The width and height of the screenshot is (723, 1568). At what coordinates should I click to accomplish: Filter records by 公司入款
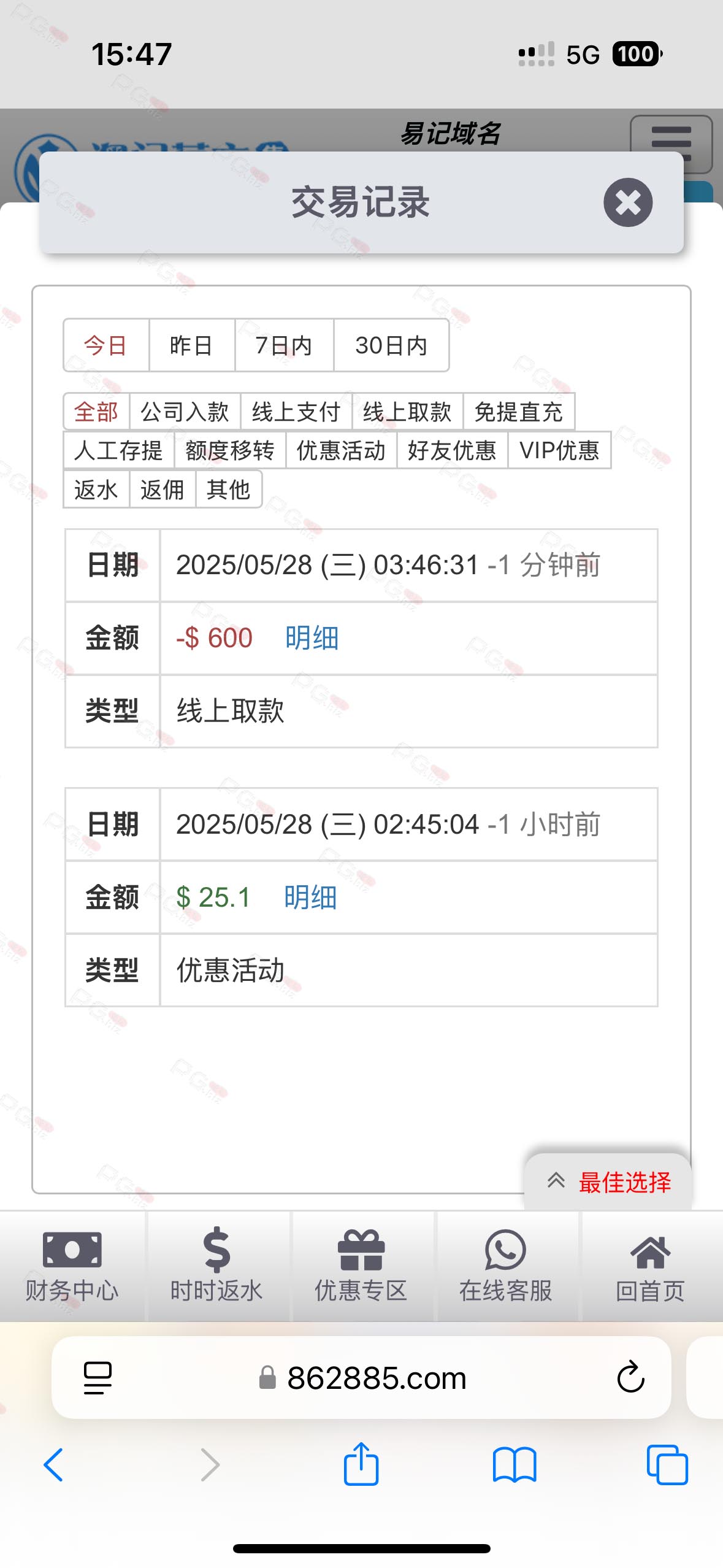coord(185,412)
